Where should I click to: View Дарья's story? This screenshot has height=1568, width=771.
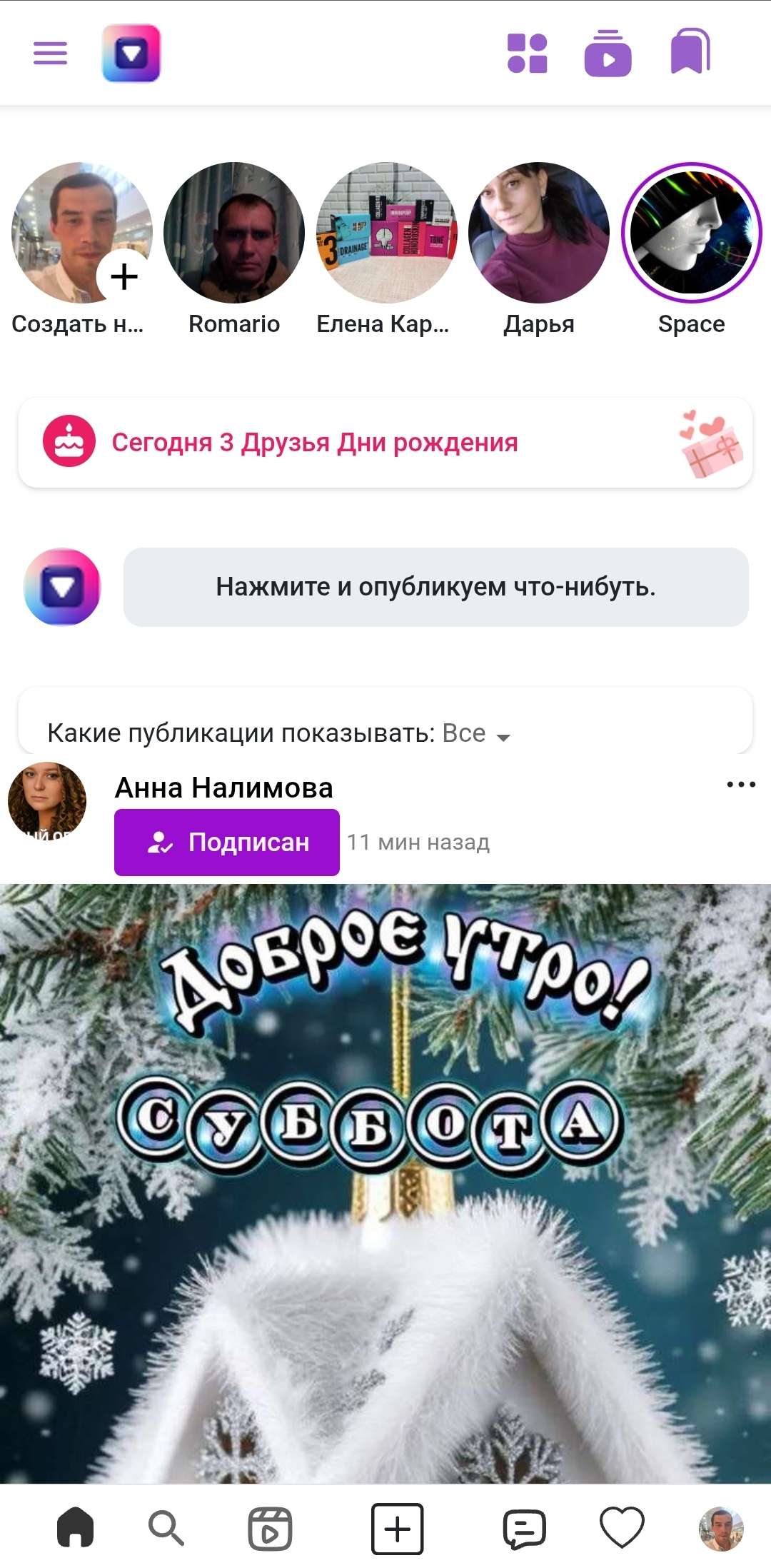tap(539, 233)
